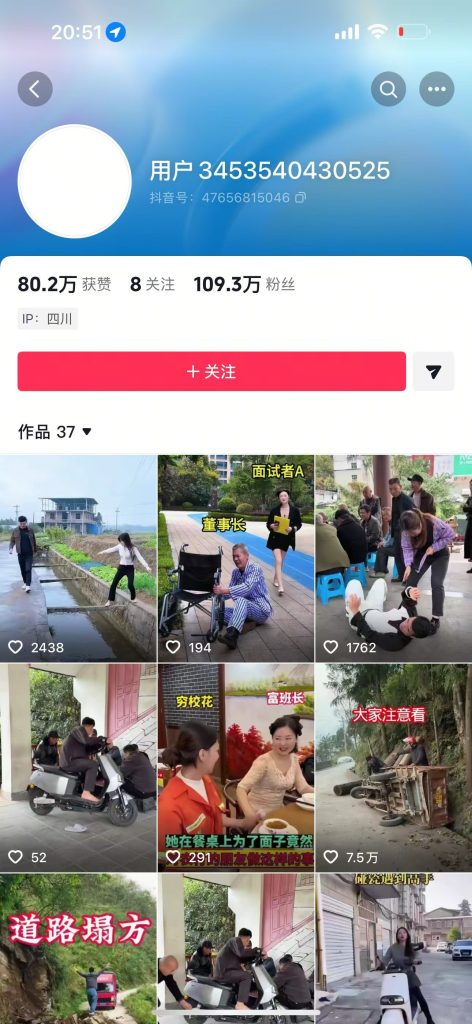Open the 碰瓷遇到高手 video

point(394,949)
